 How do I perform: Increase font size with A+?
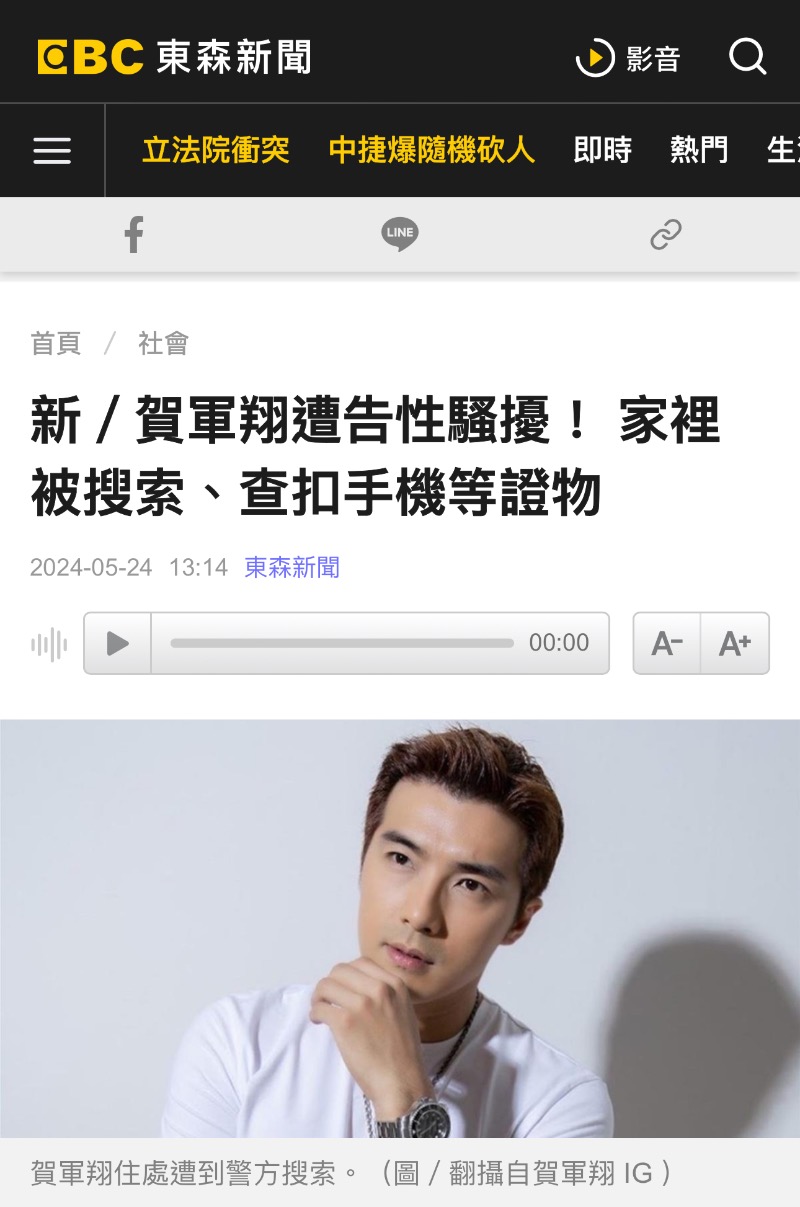pyautogui.click(x=735, y=643)
